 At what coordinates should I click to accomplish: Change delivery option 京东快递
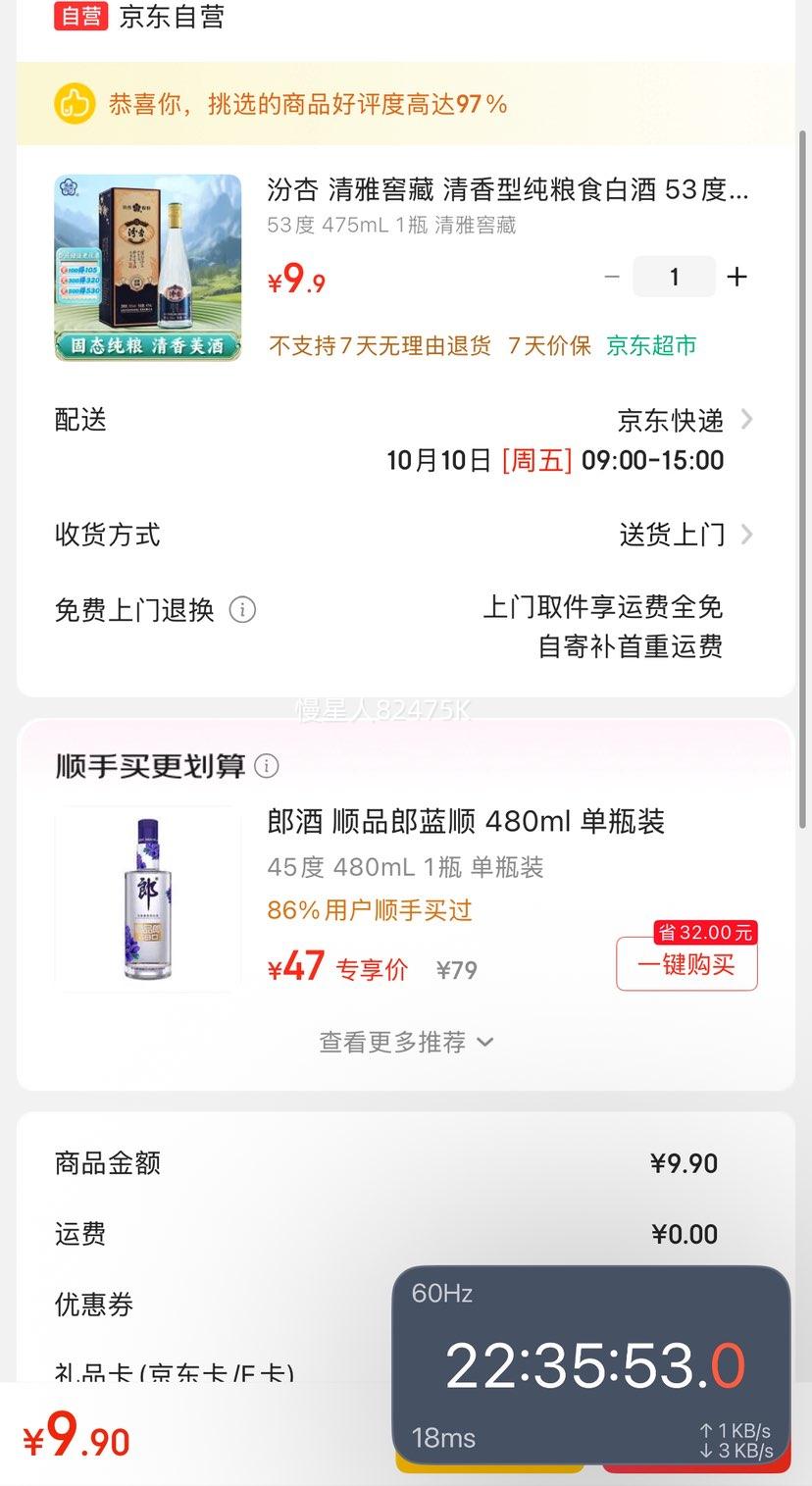click(x=685, y=421)
